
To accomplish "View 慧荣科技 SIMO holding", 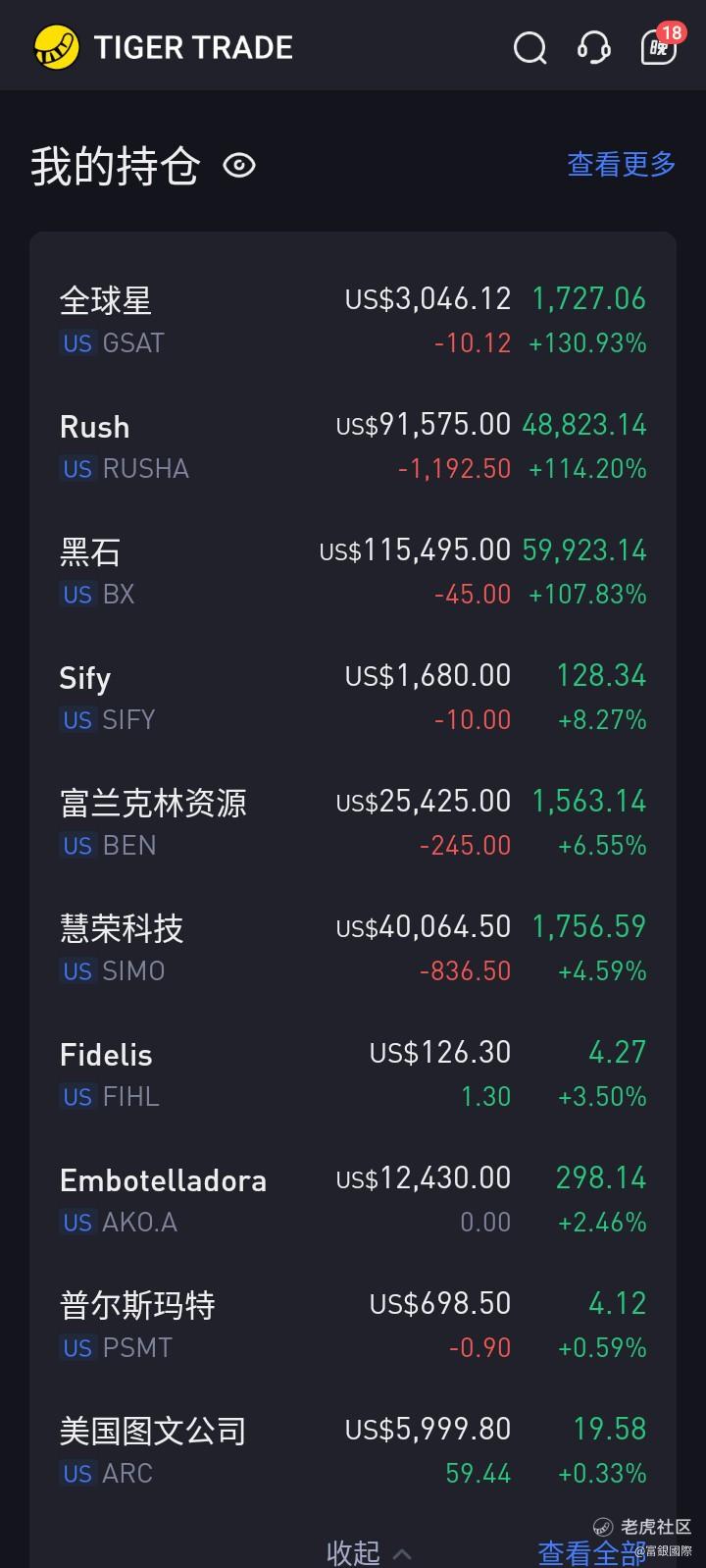I will 353,948.
